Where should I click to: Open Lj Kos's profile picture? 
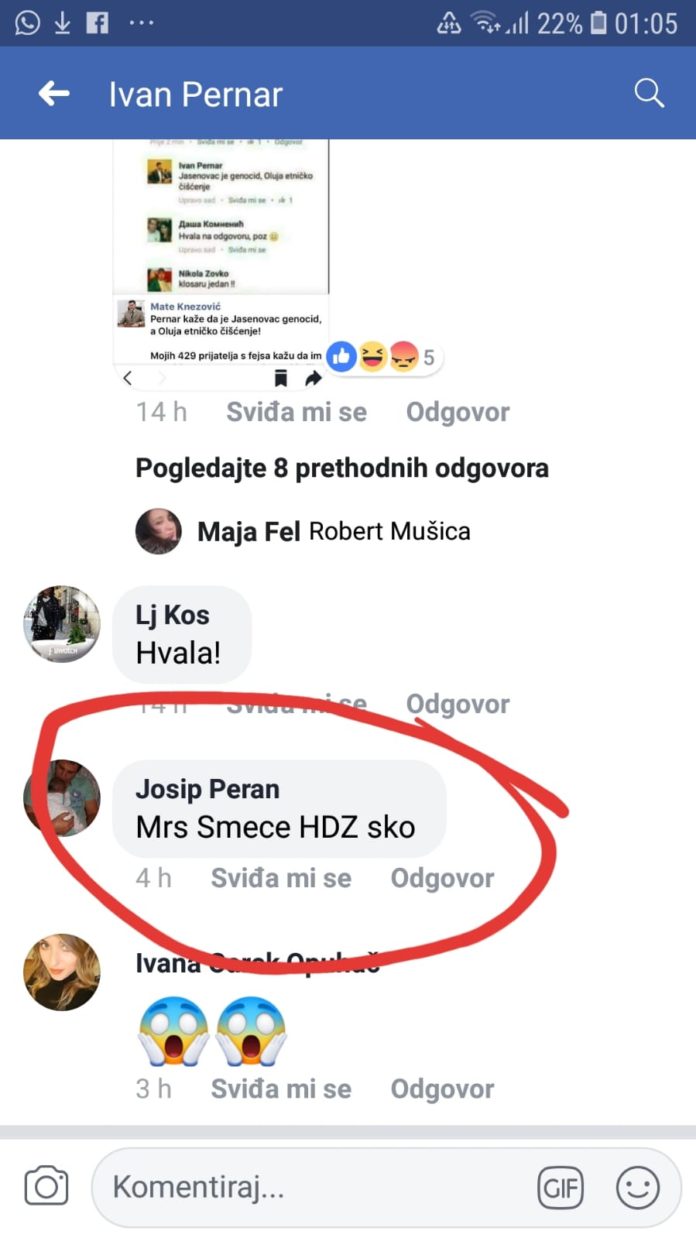(x=62, y=624)
